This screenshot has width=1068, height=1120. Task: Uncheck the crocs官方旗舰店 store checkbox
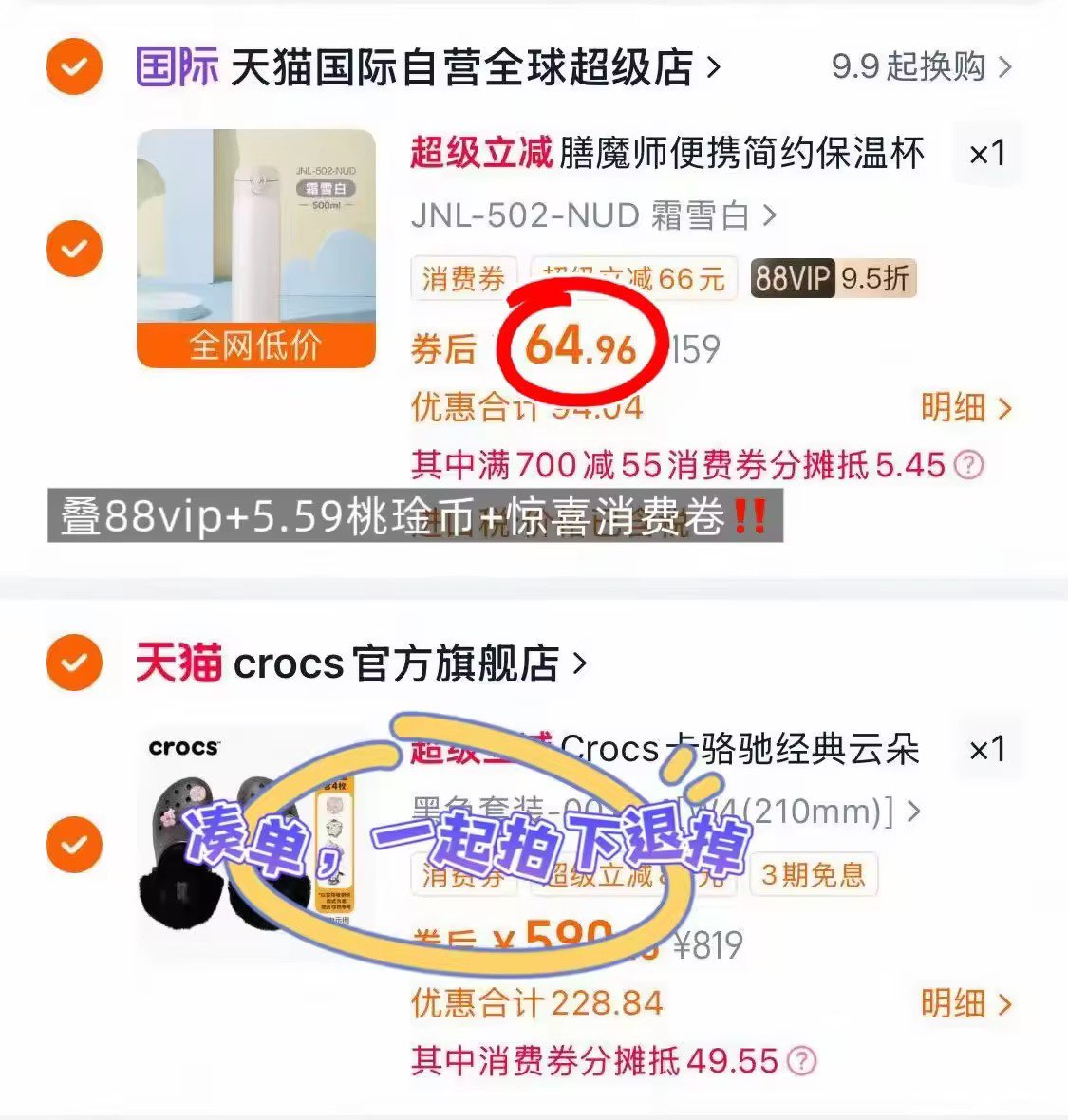tap(74, 663)
